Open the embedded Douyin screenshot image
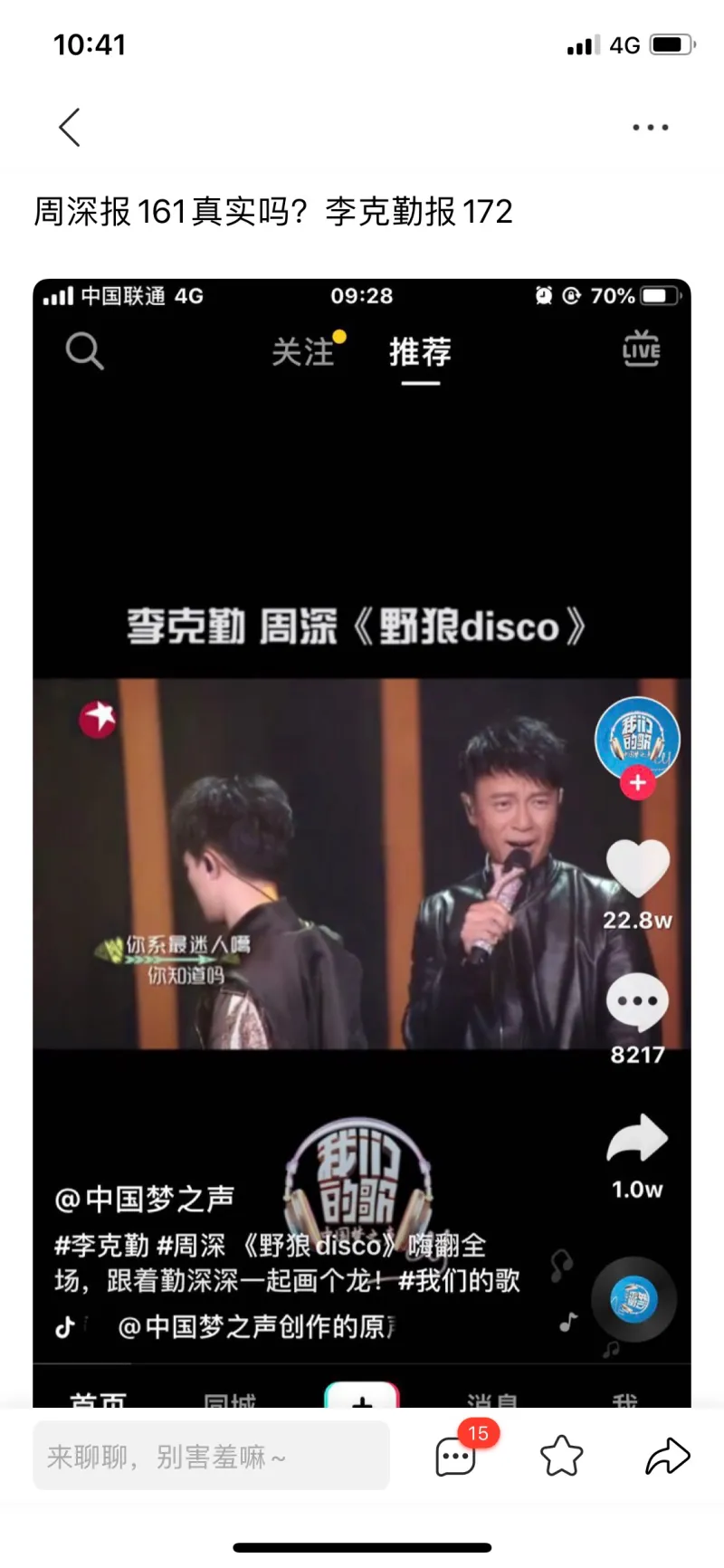This screenshot has width=724, height=1568. coord(362,842)
